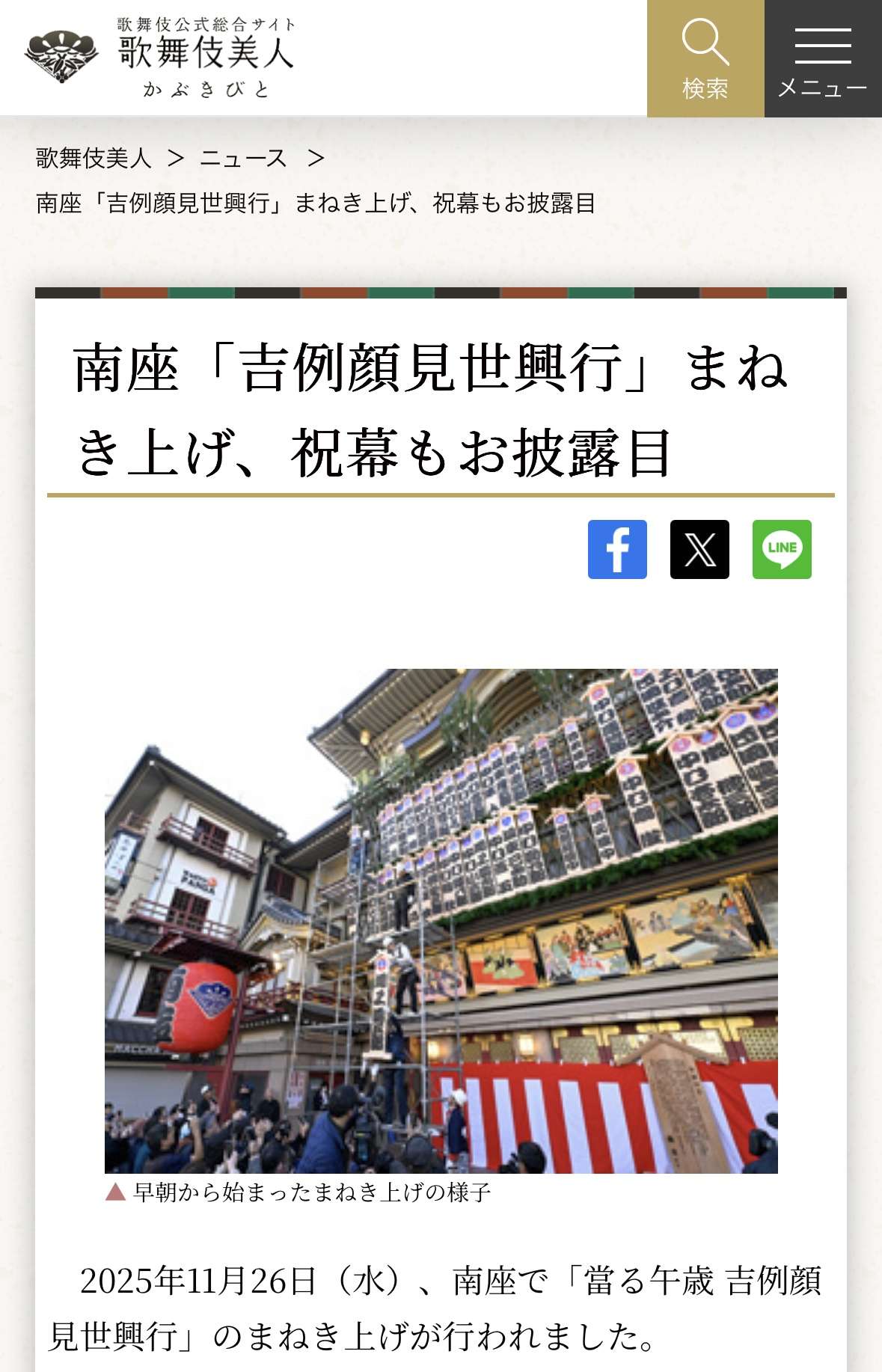Open 歌舞伎美人 breadcrumb link

(x=94, y=158)
